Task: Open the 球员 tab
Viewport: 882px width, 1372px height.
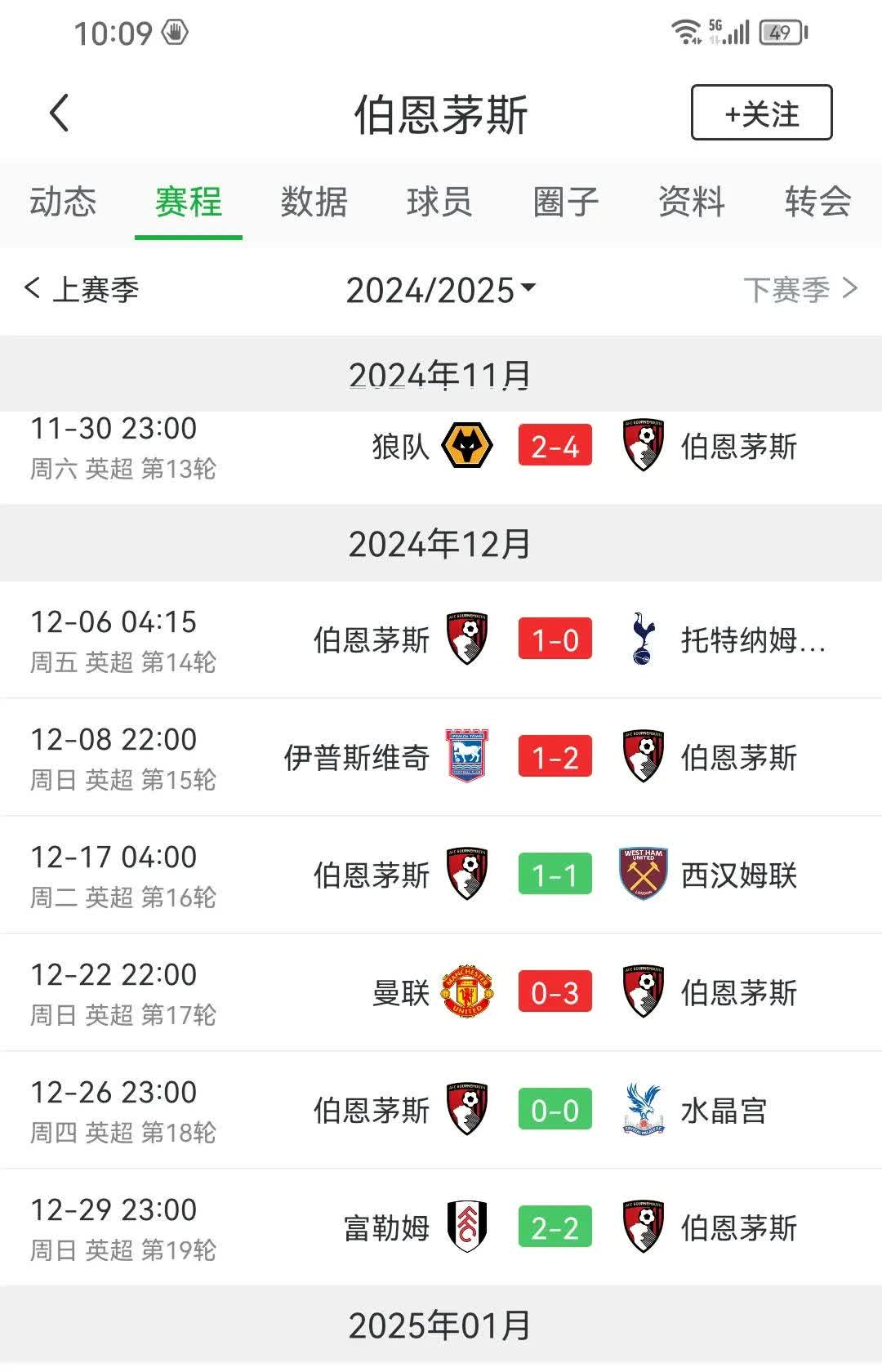Action: coord(440,203)
